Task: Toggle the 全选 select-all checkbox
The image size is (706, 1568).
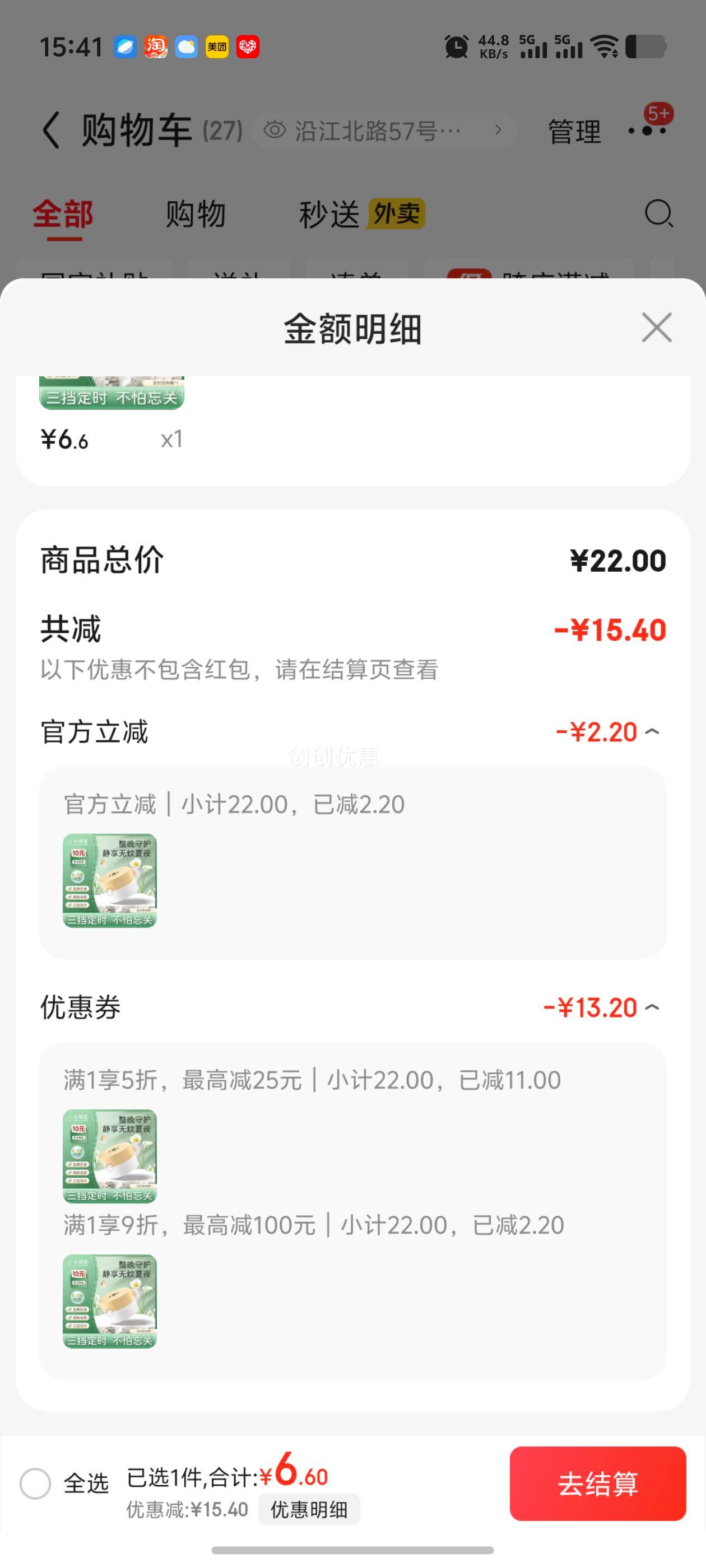Action: point(35,1483)
